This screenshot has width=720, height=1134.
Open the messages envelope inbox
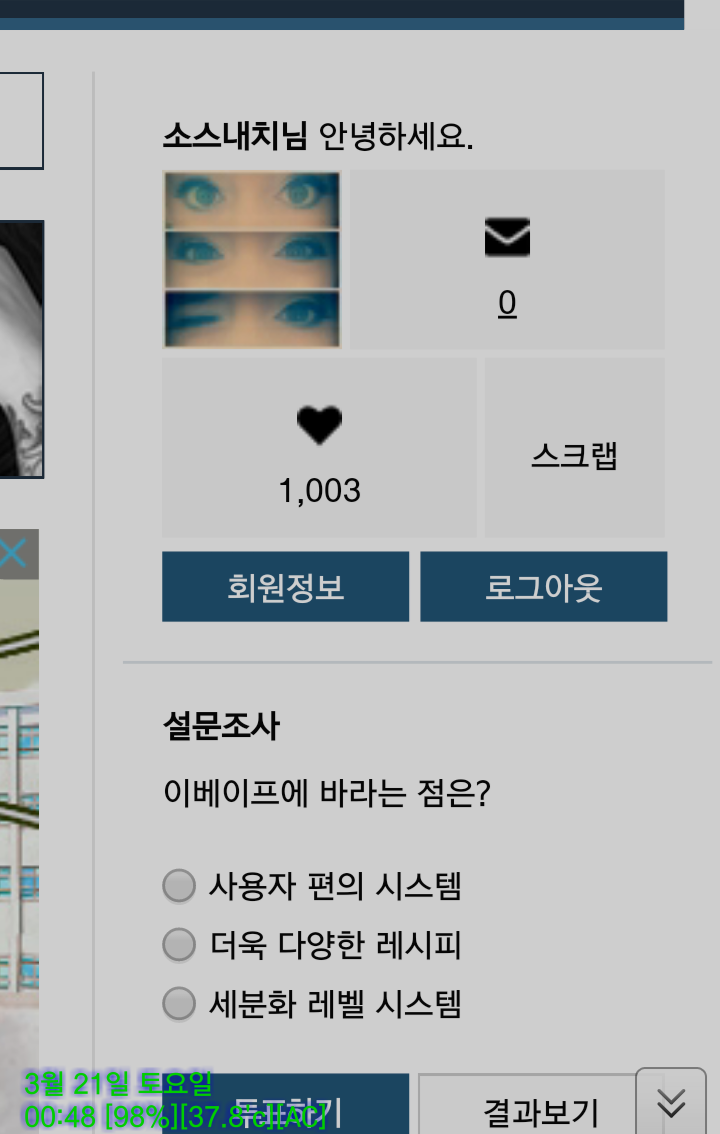point(507,258)
